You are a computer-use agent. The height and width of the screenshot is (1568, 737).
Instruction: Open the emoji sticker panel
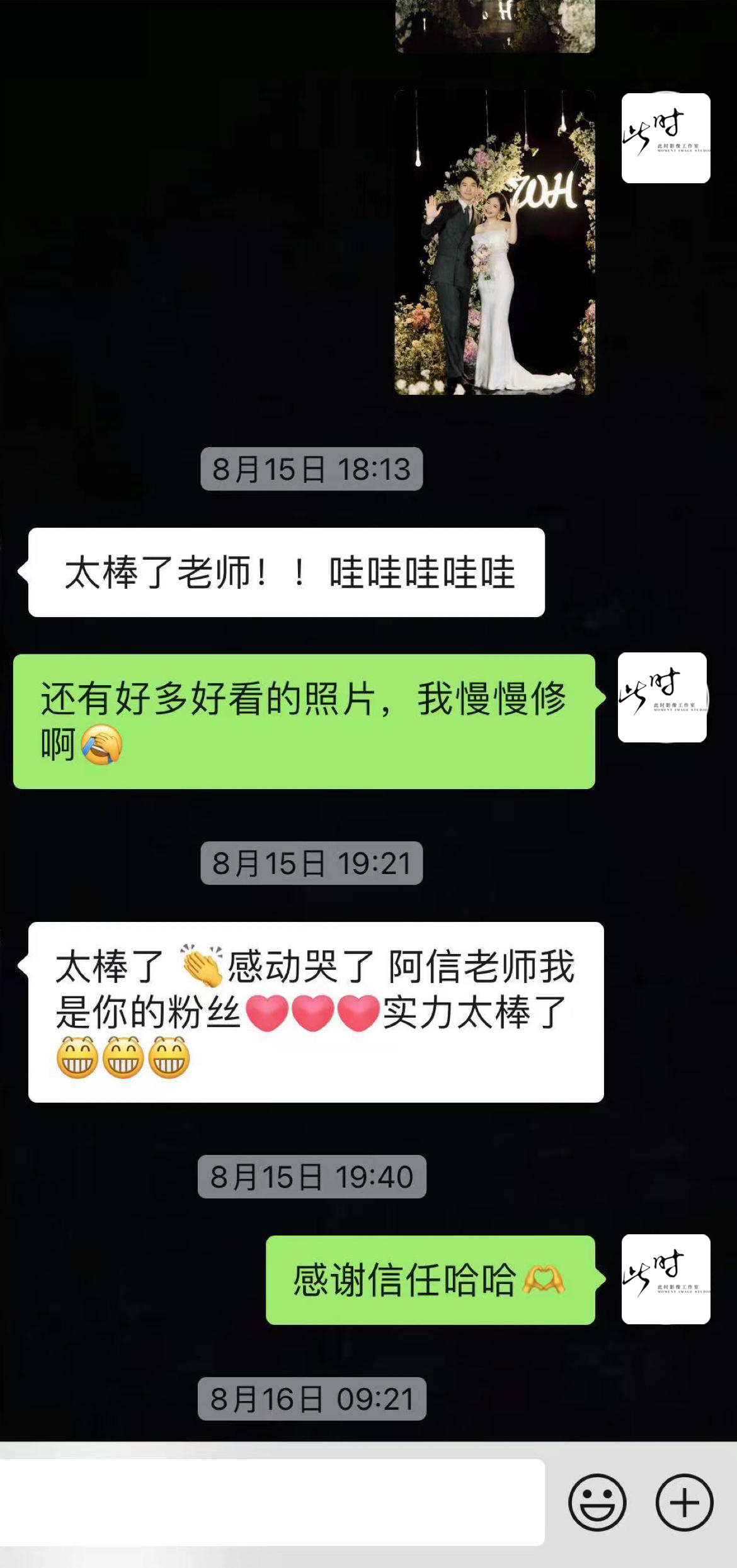(x=597, y=1502)
